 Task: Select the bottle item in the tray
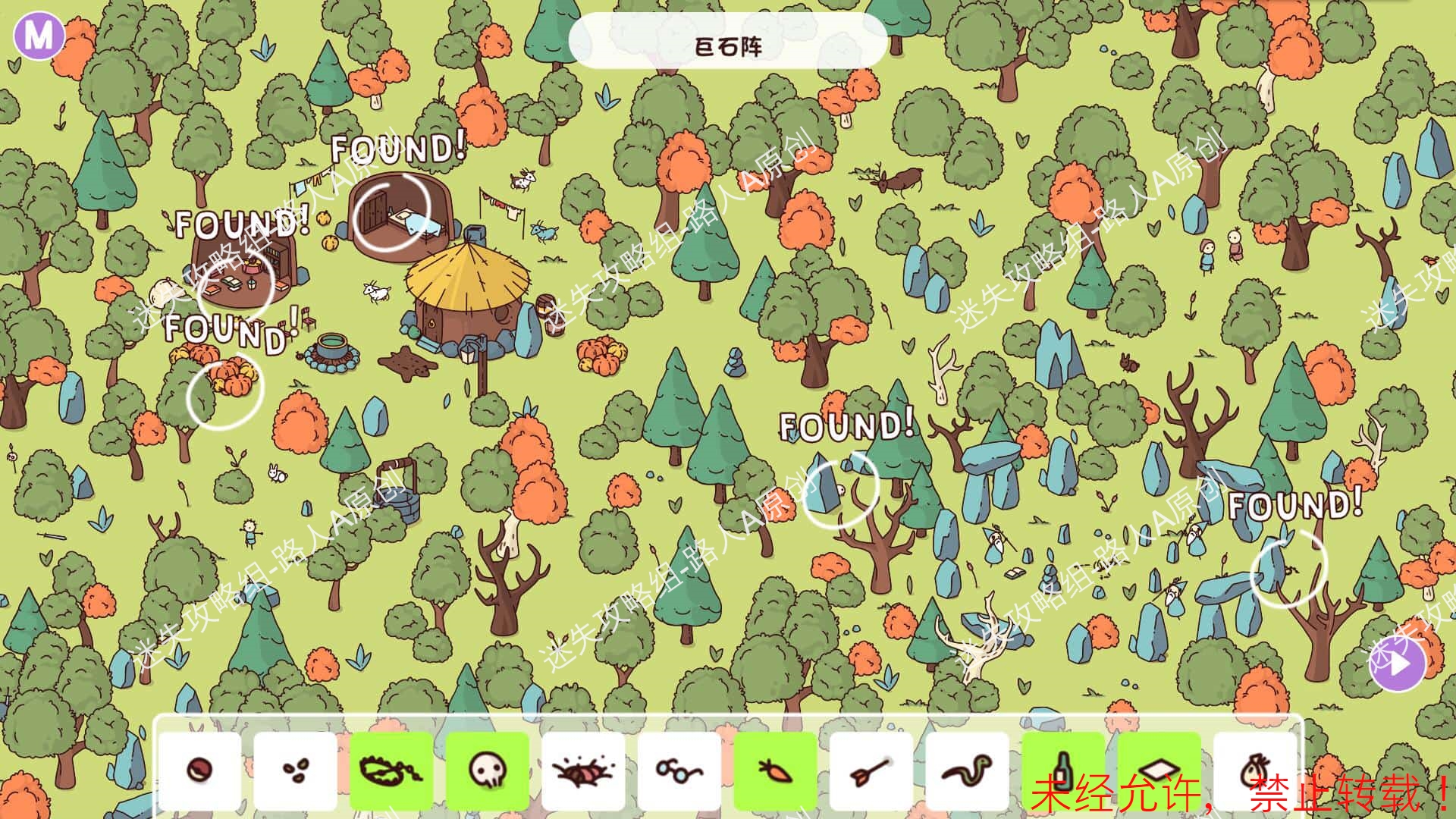tap(1062, 771)
